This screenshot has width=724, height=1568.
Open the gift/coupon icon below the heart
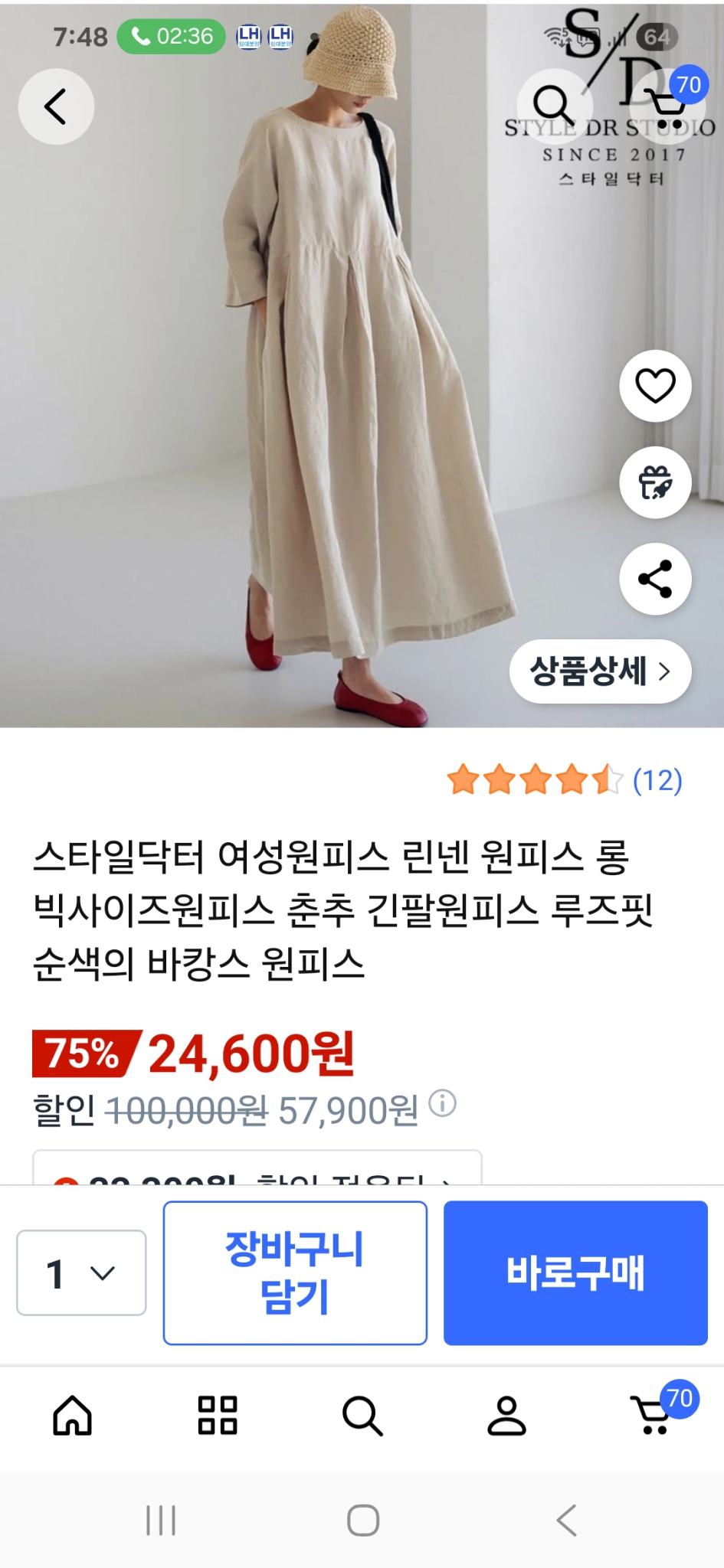(655, 482)
